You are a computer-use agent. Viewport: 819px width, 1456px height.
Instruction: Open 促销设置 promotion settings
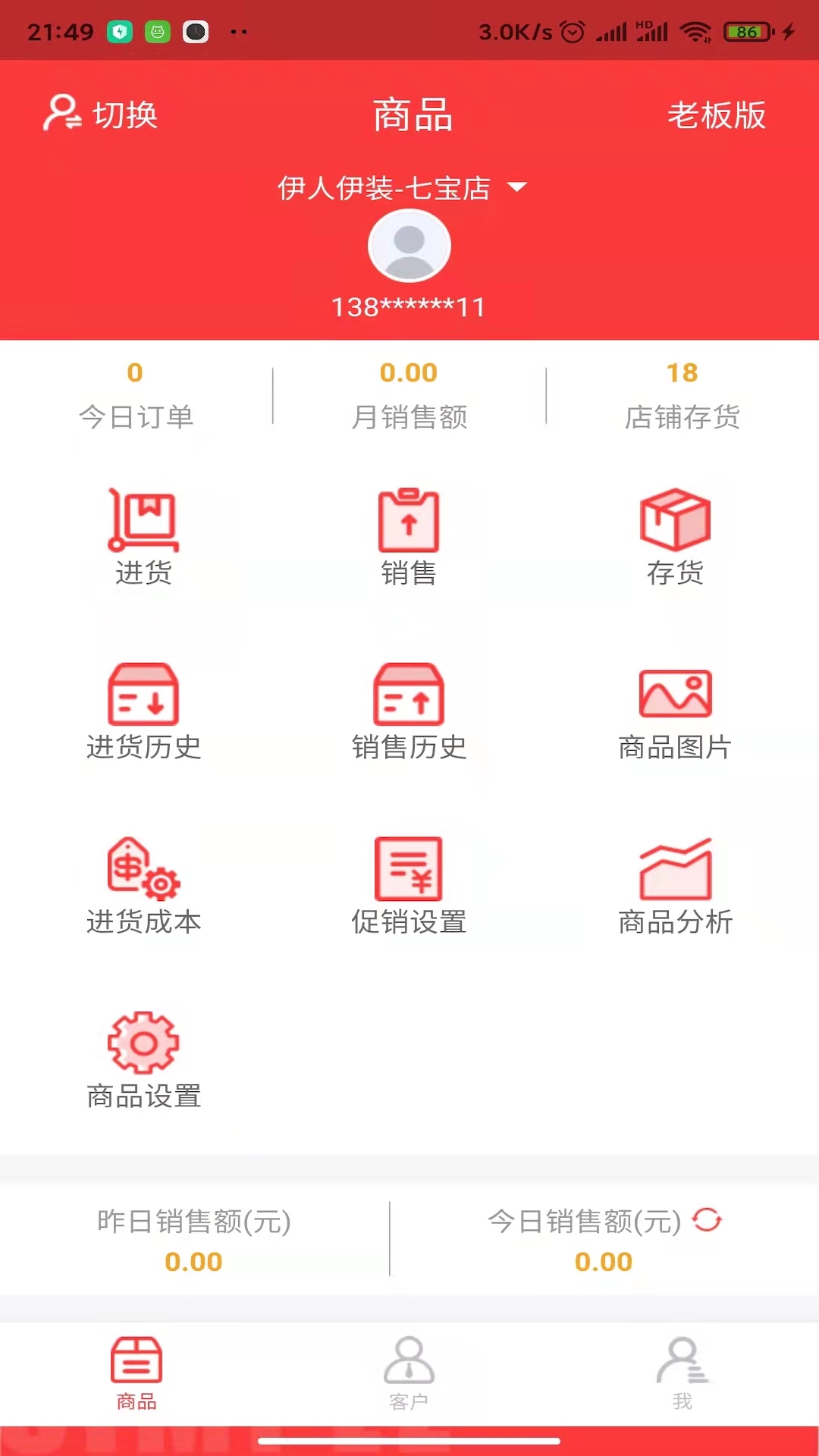[409, 886]
